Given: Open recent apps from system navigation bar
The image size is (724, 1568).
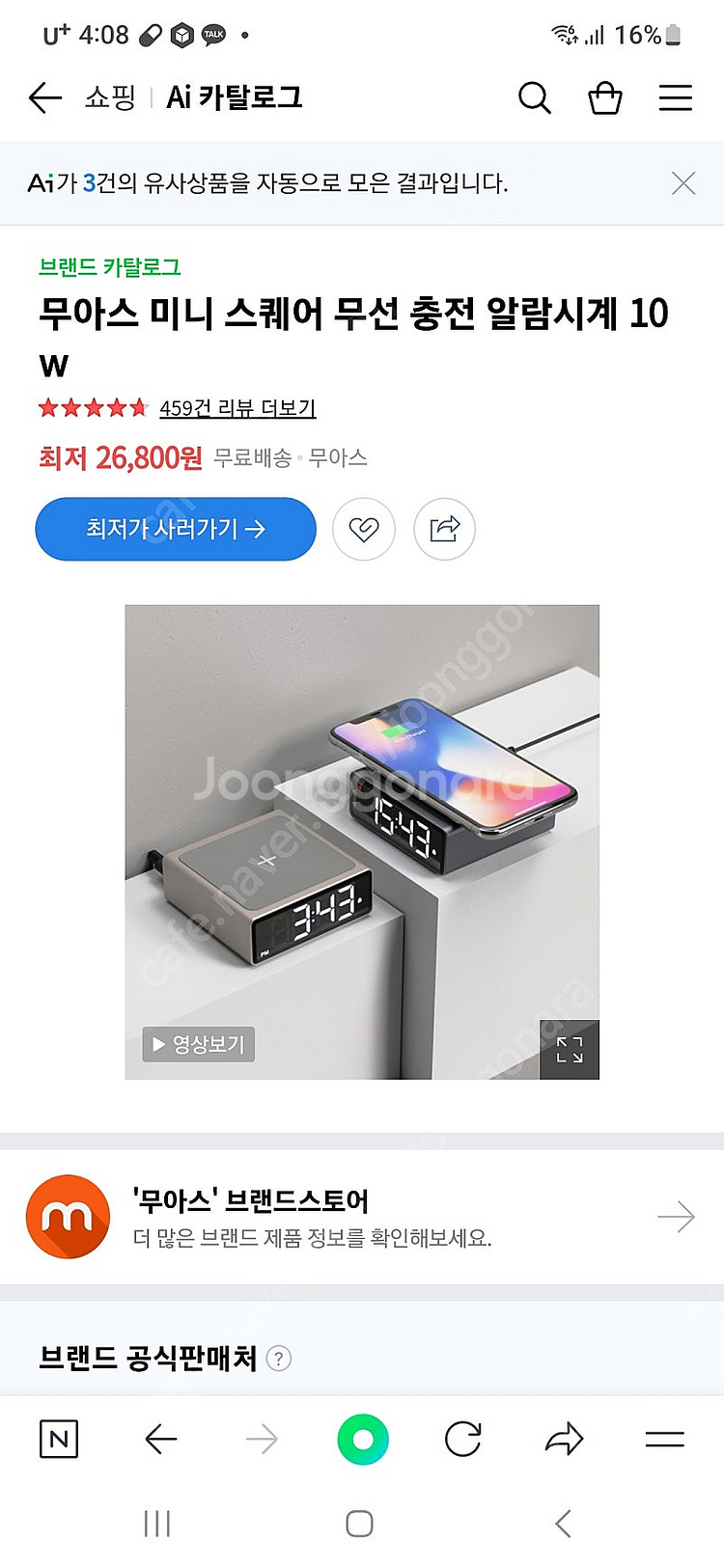Looking at the screenshot, I should [x=156, y=1524].
